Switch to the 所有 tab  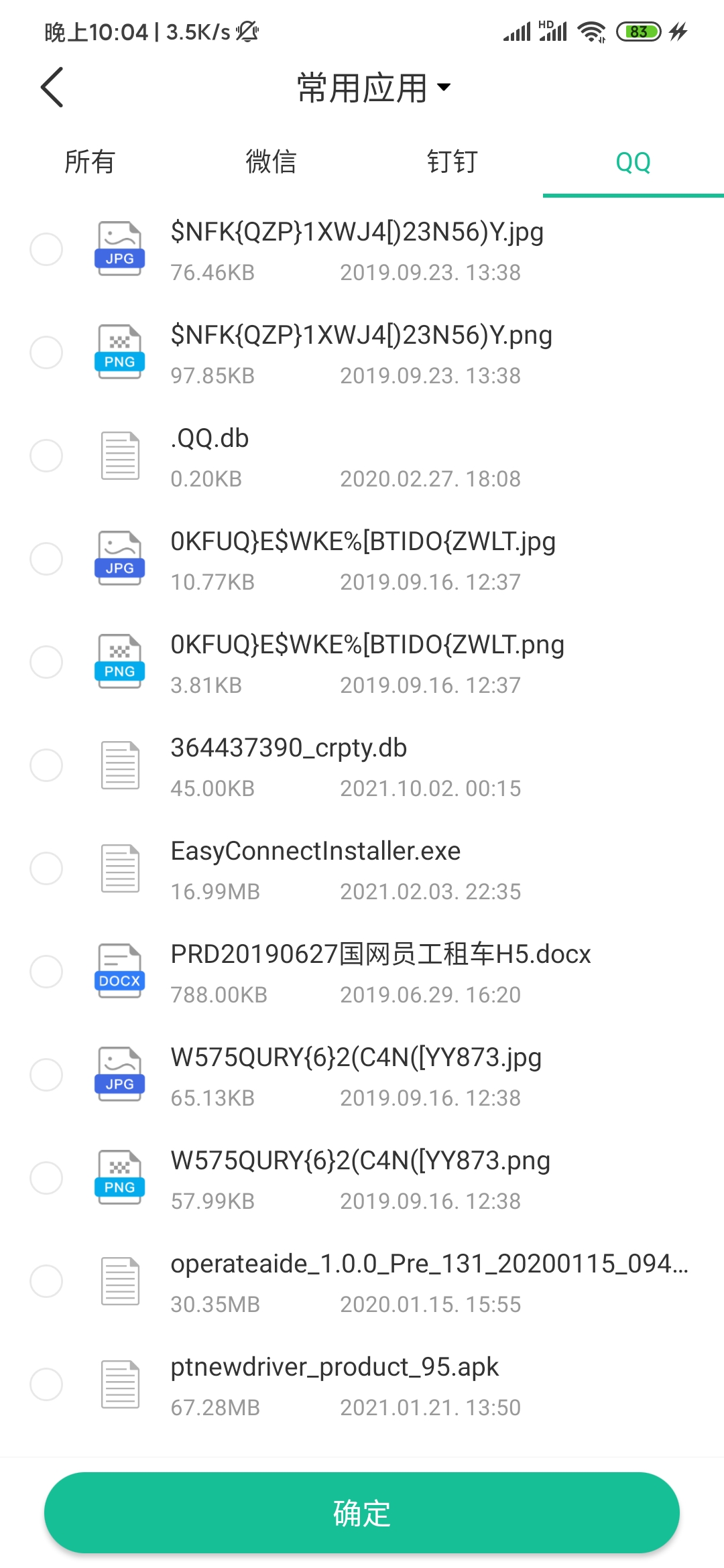(x=90, y=162)
